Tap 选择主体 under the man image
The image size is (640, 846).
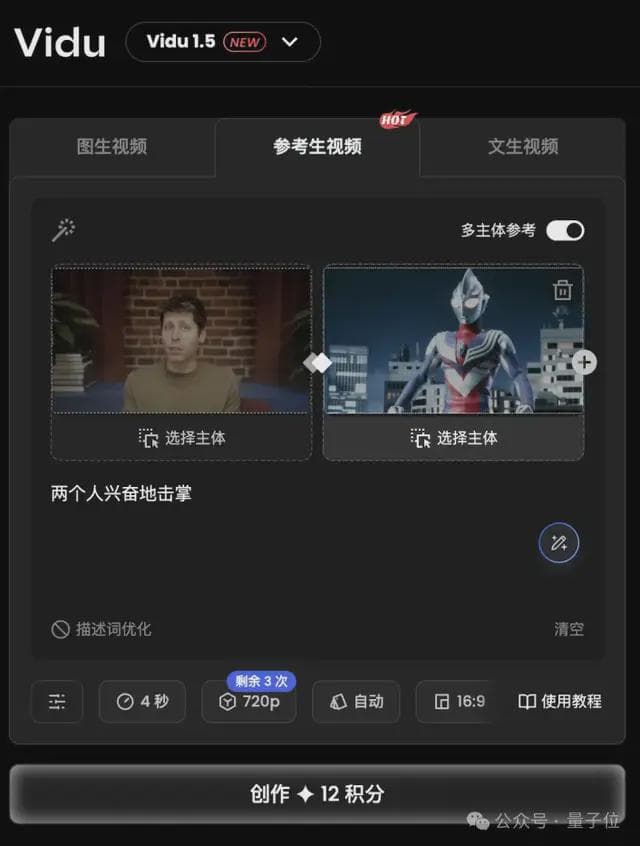(182, 438)
